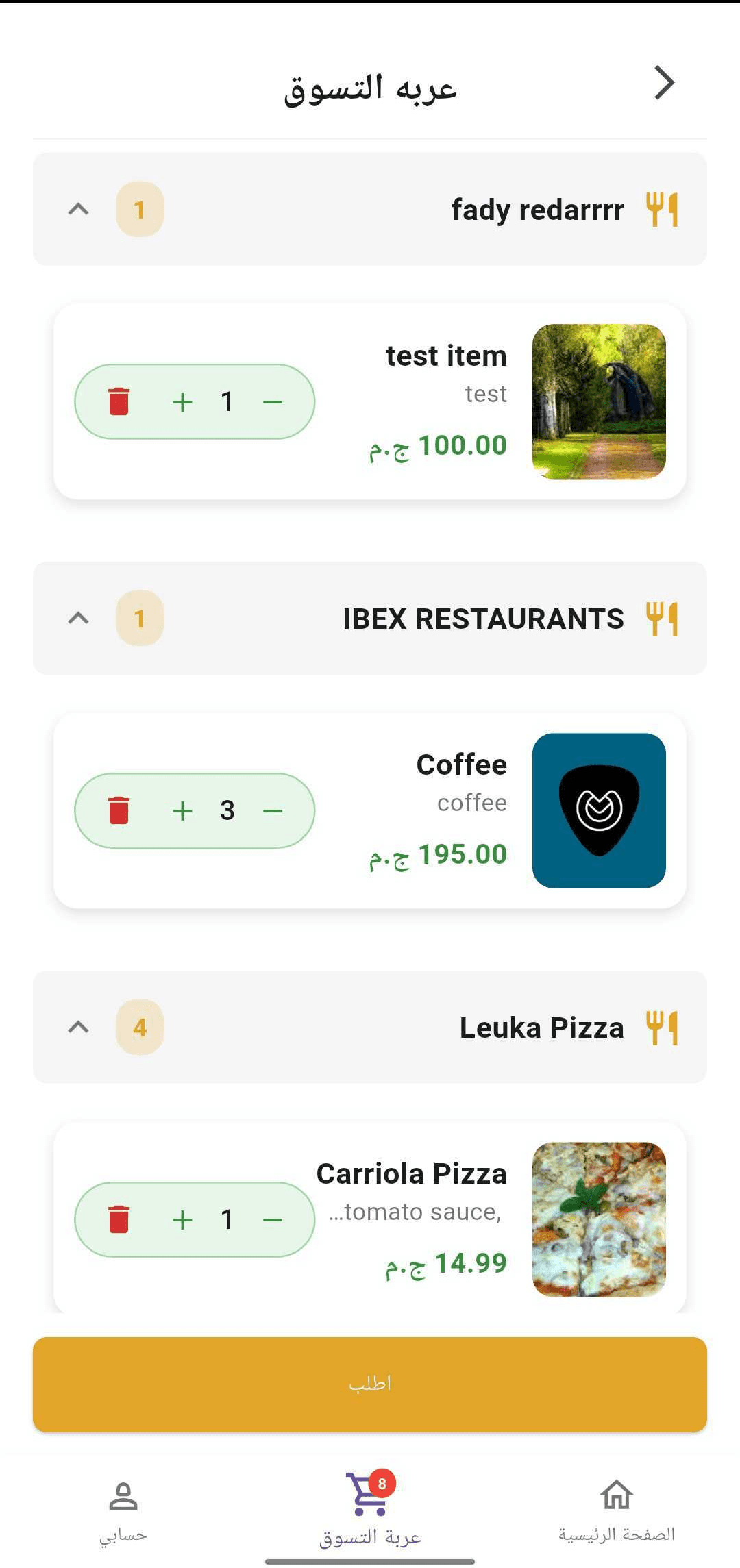Image resolution: width=740 pixels, height=1568 pixels.
Task: Reduce Coffee quantity by one
Action: pos(273,810)
